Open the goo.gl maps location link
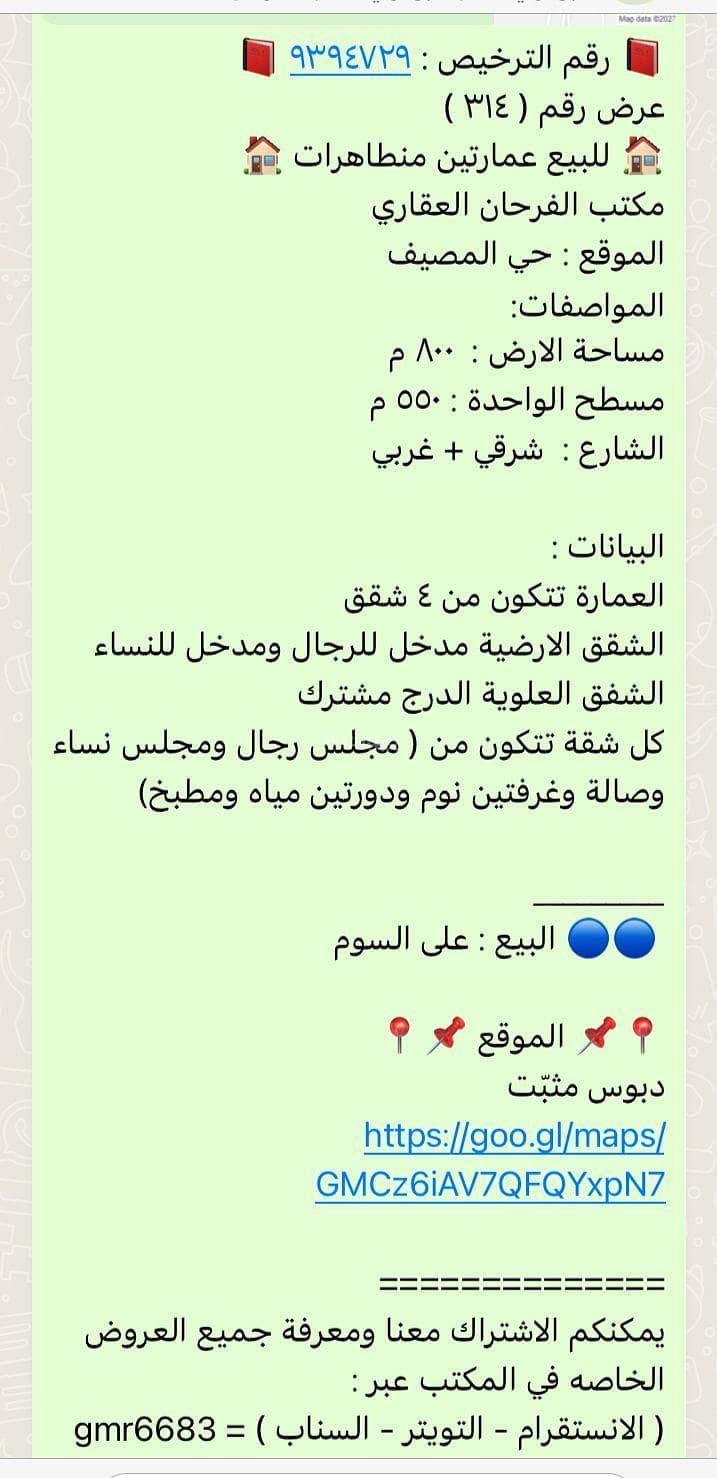Screen dimensions: 717x1478 coord(513,1136)
